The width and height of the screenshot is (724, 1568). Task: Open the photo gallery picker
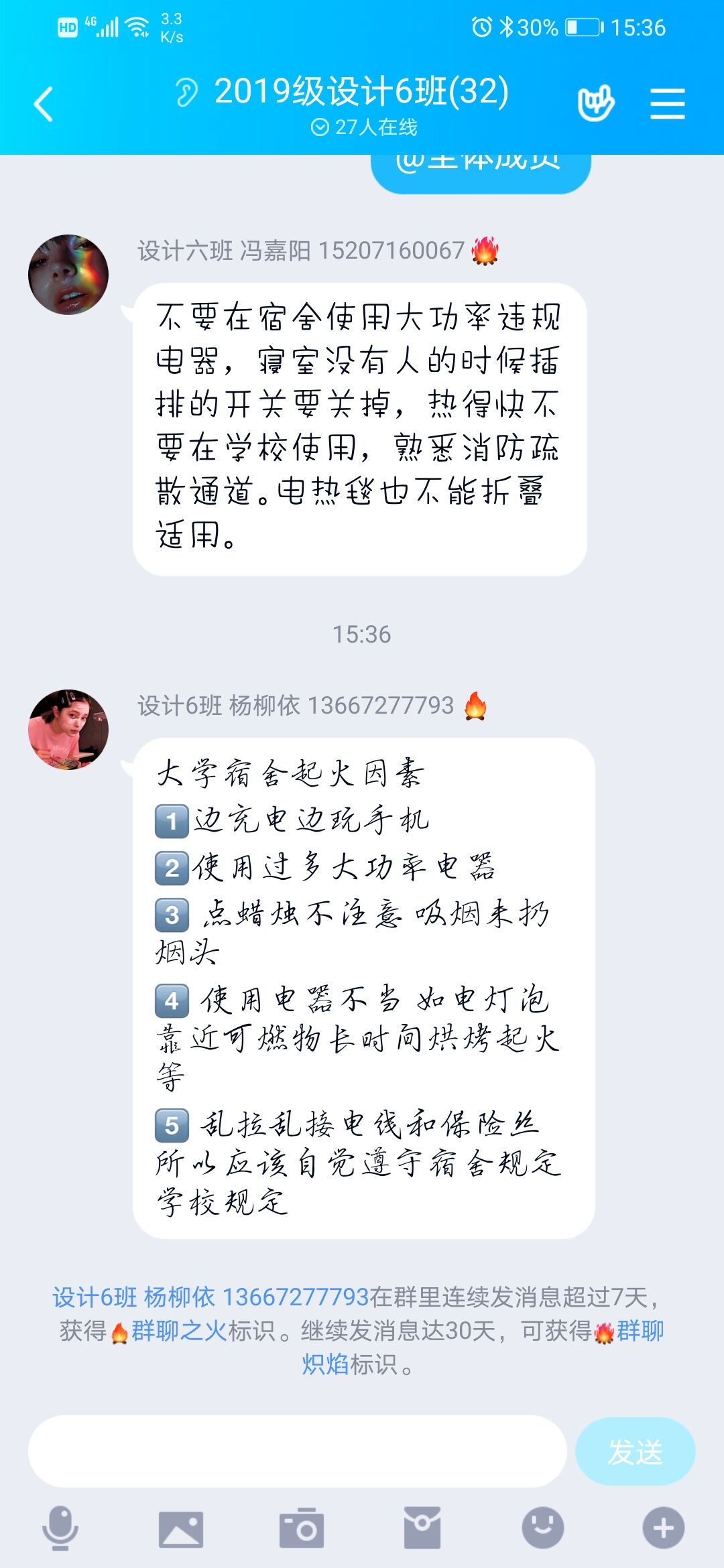[181, 1528]
